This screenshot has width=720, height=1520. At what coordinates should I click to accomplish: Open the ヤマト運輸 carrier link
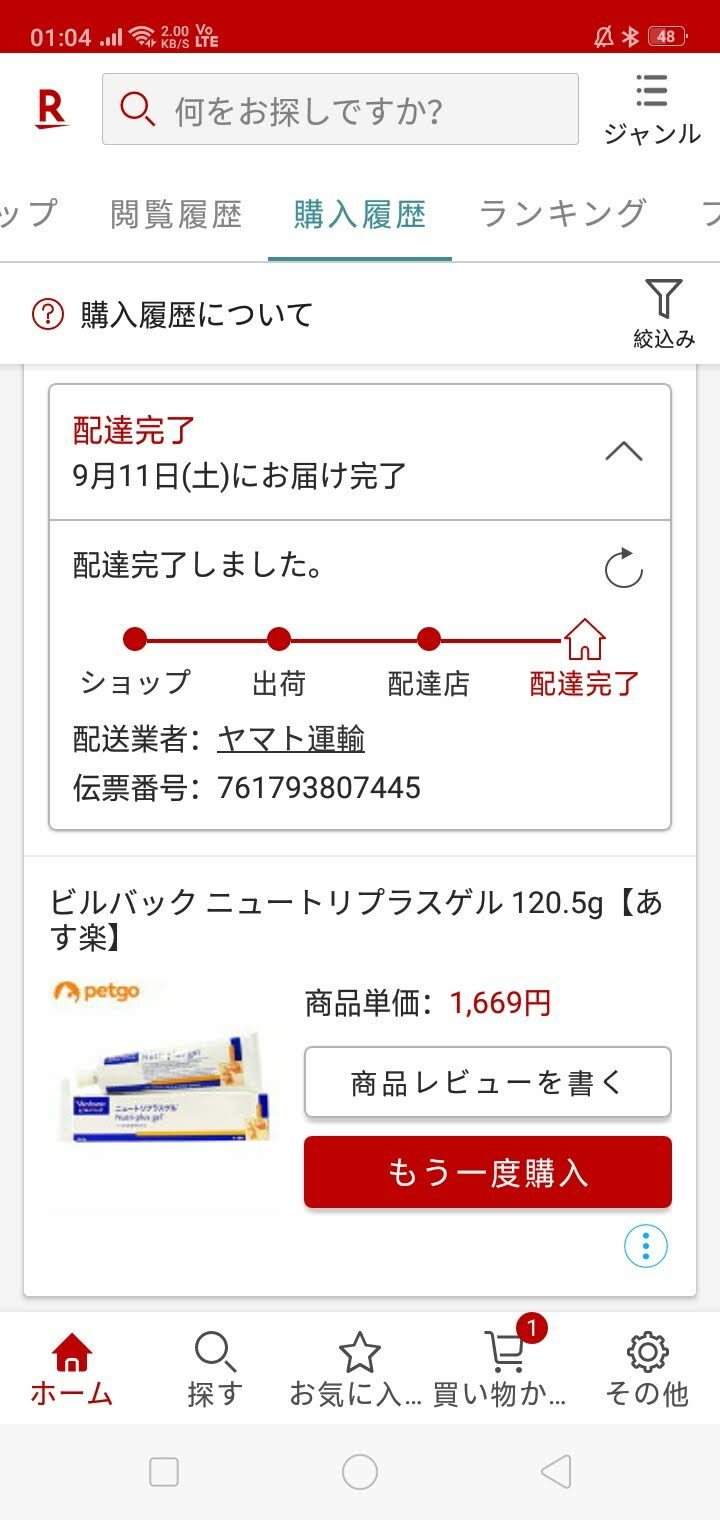(x=291, y=739)
